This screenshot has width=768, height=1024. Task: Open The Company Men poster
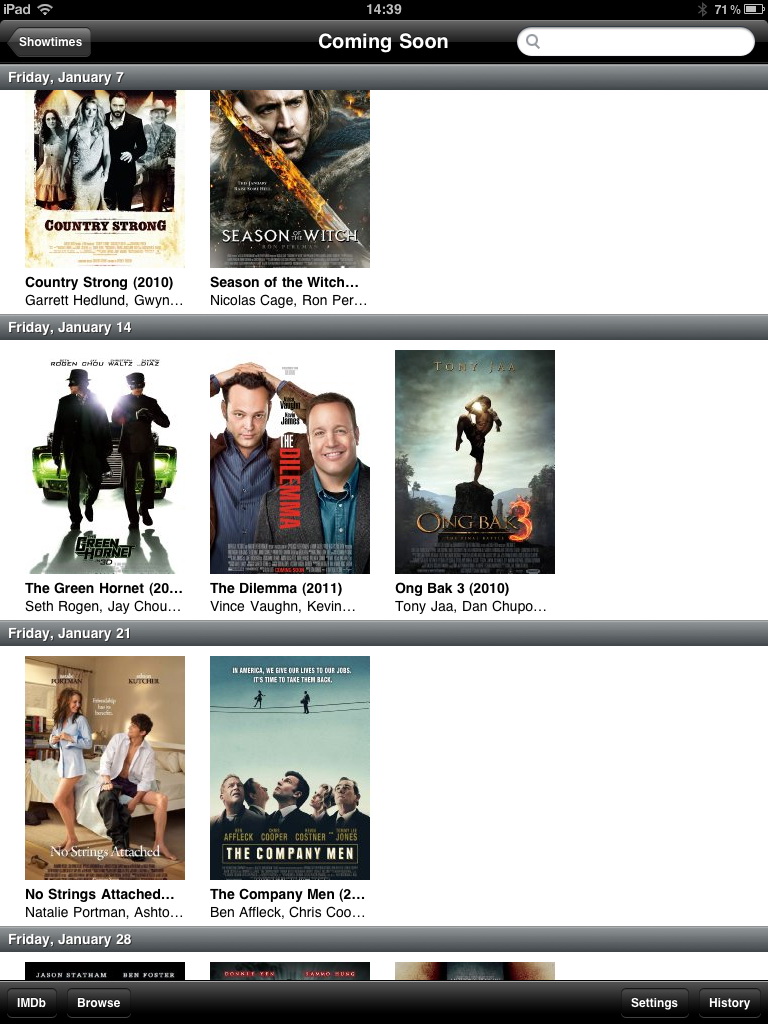290,768
